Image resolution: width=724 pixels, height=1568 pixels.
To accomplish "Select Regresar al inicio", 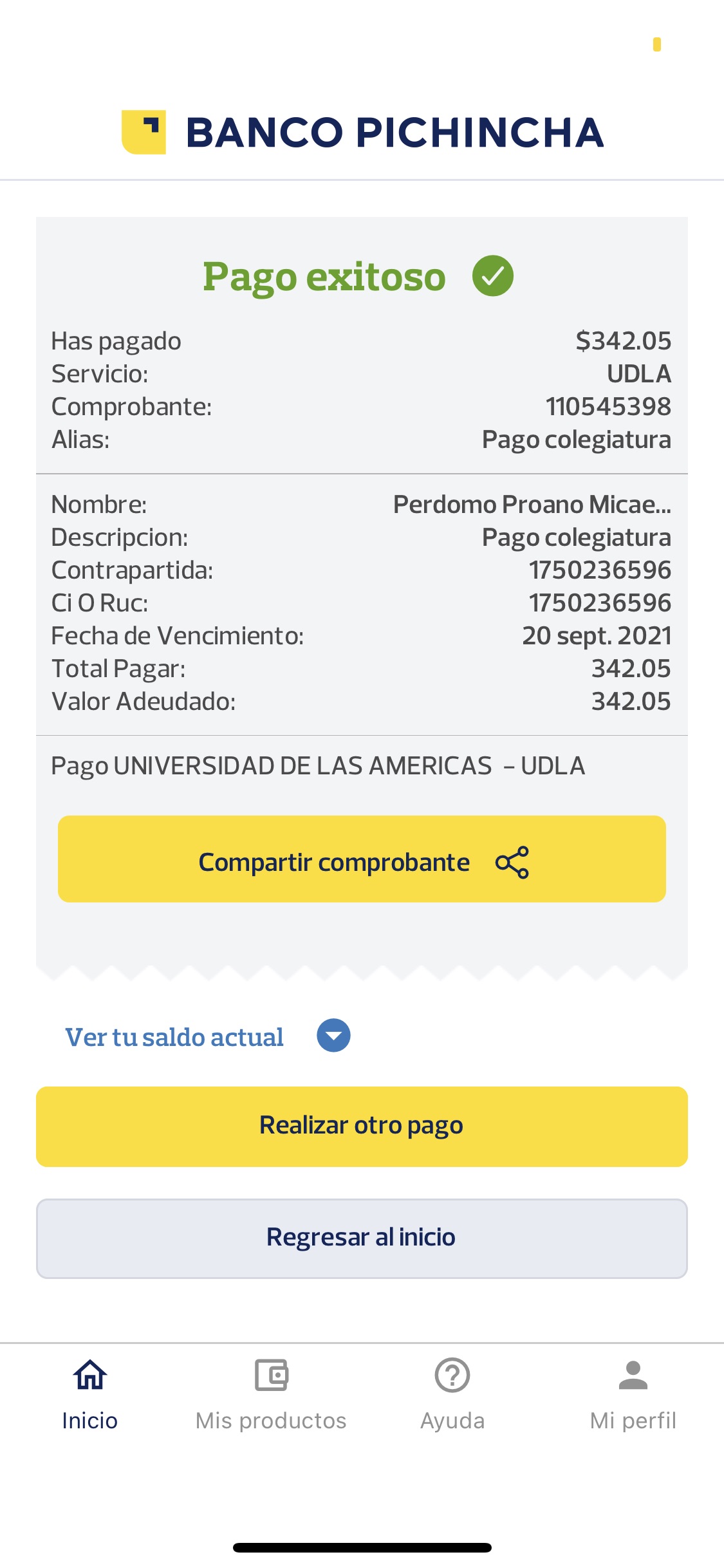I will [362, 1238].
